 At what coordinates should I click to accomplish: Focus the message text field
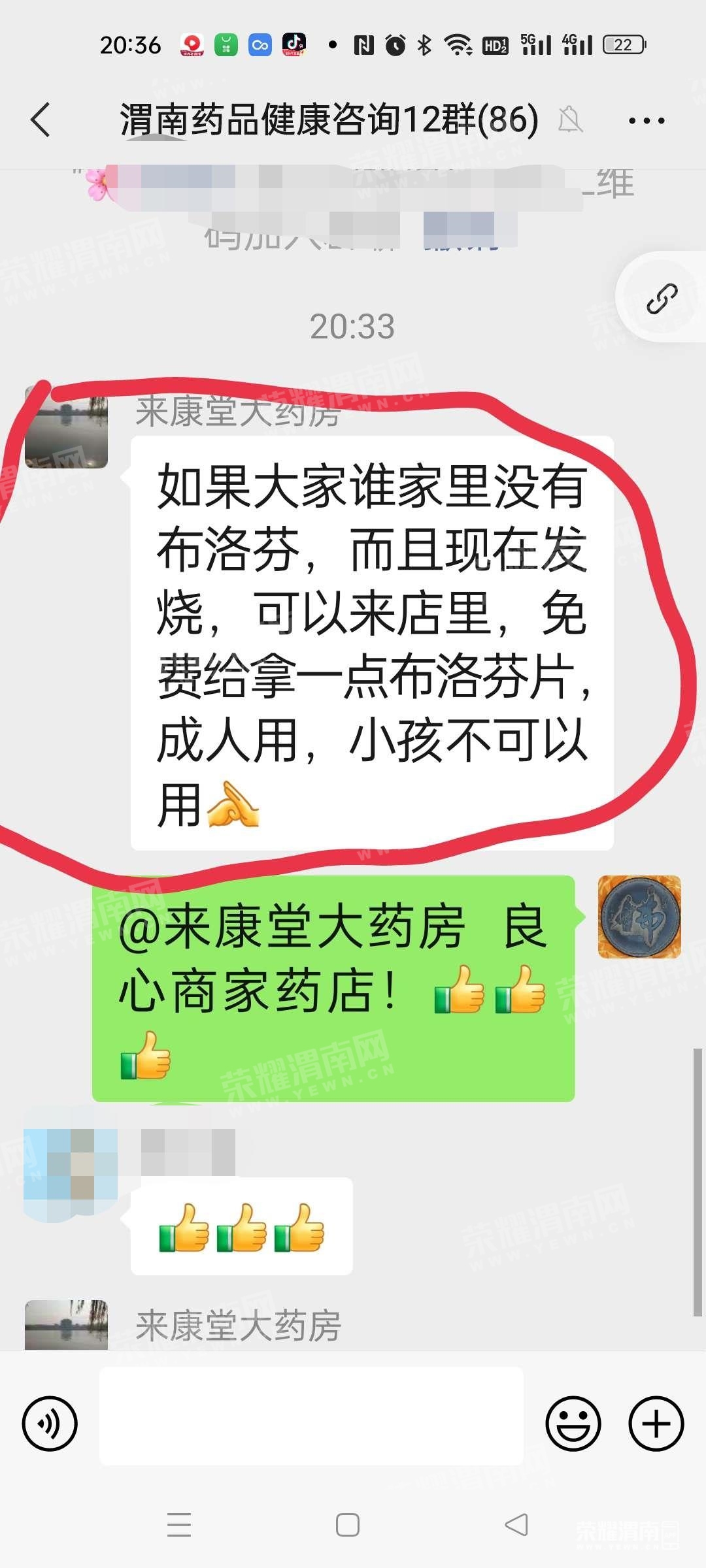coord(311,1416)
